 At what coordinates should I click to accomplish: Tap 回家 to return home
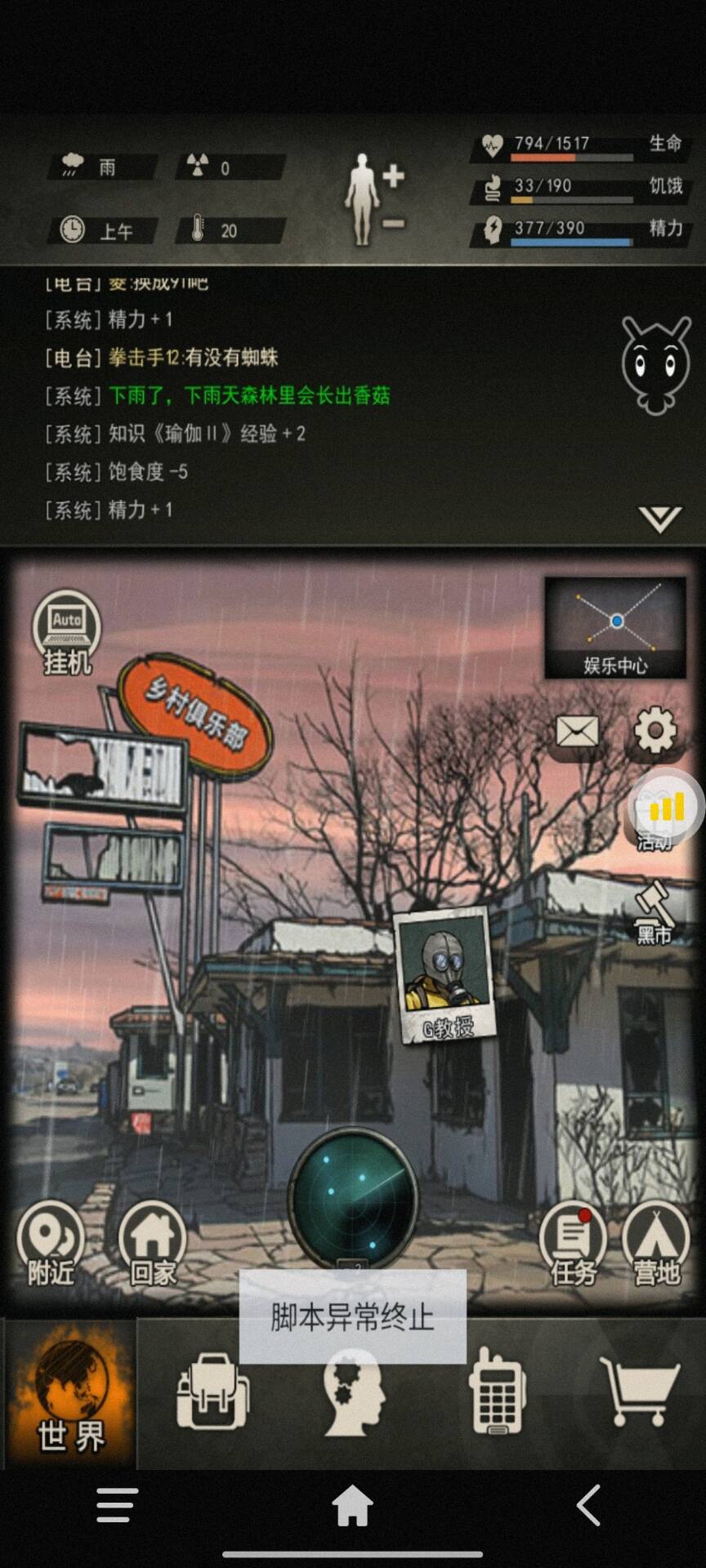click(153, 1244)
